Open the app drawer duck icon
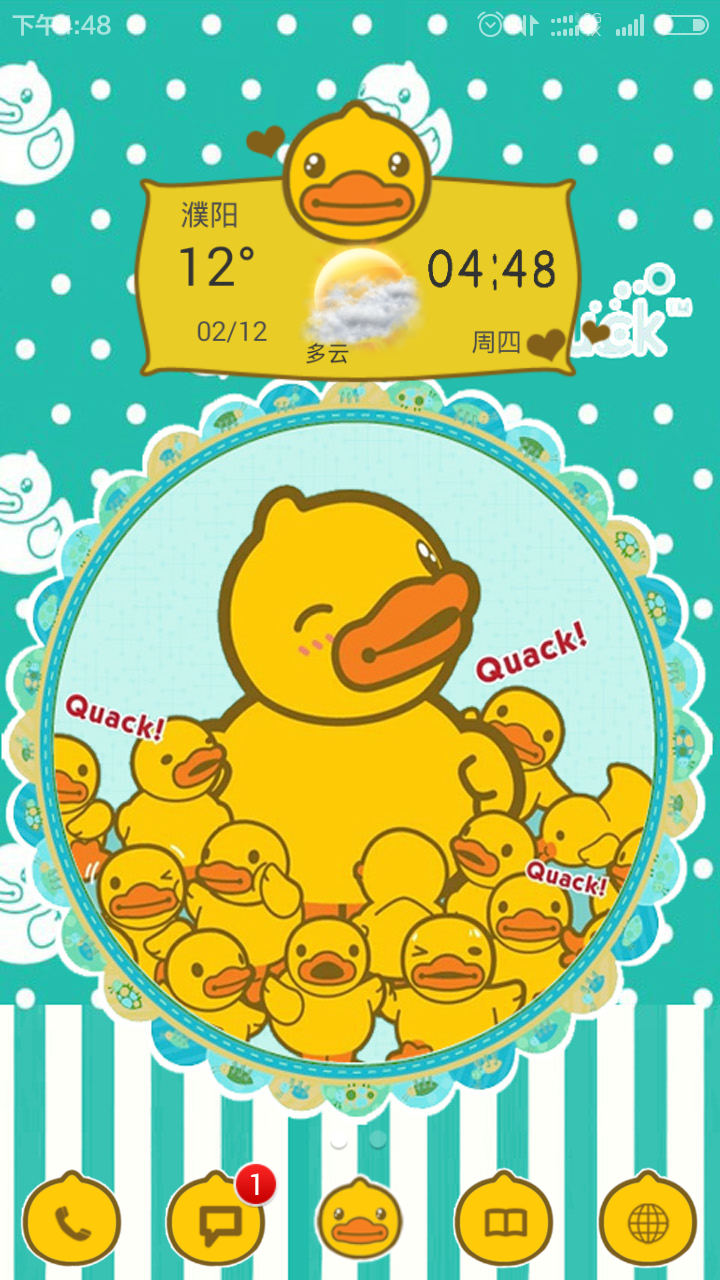Screen dimensions: 720x1280 tap(360, 1222)
